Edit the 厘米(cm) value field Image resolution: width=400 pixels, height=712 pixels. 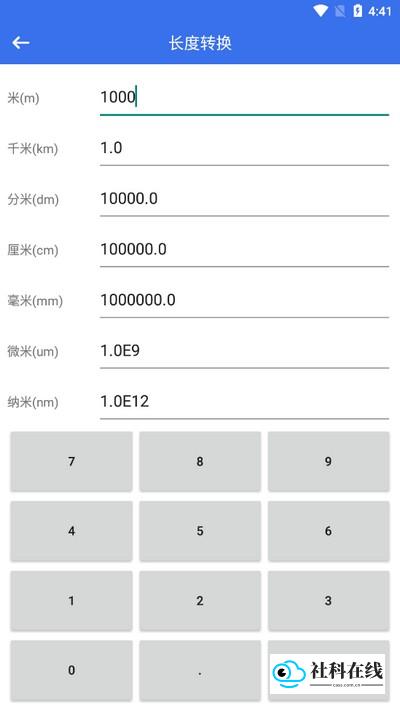[244, 250]
